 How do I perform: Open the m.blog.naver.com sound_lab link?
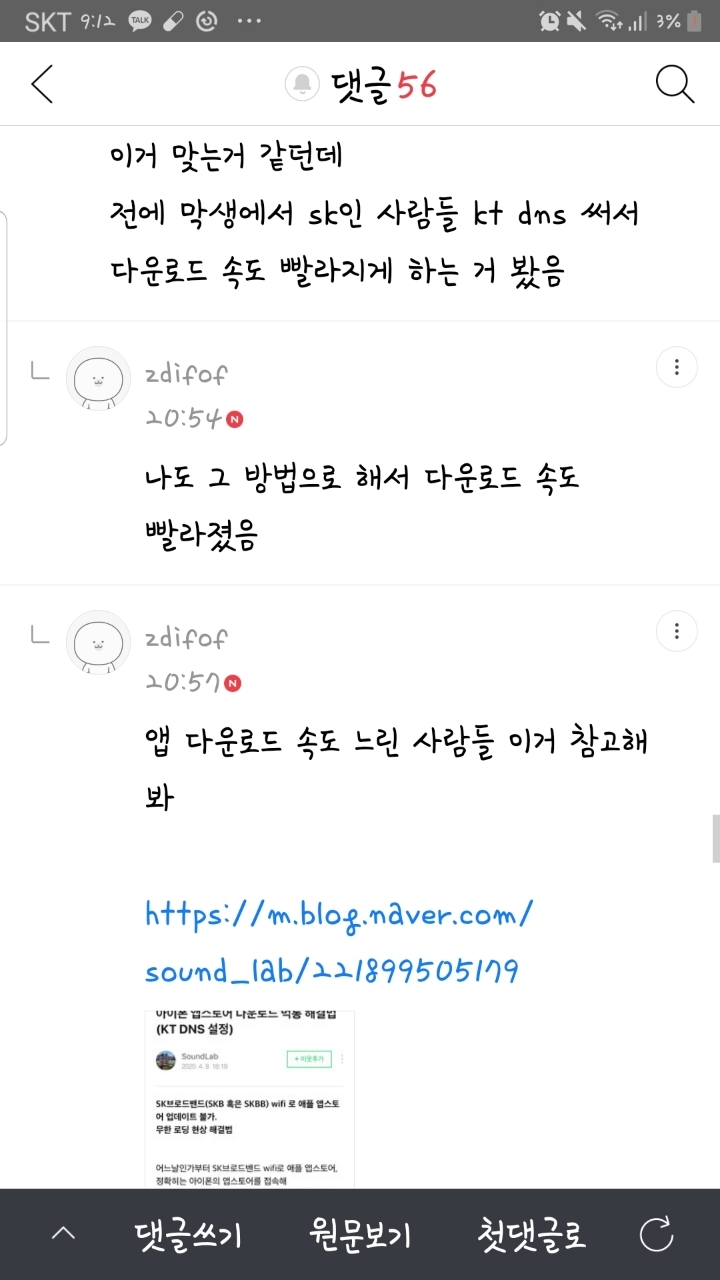tap(340, 941)
